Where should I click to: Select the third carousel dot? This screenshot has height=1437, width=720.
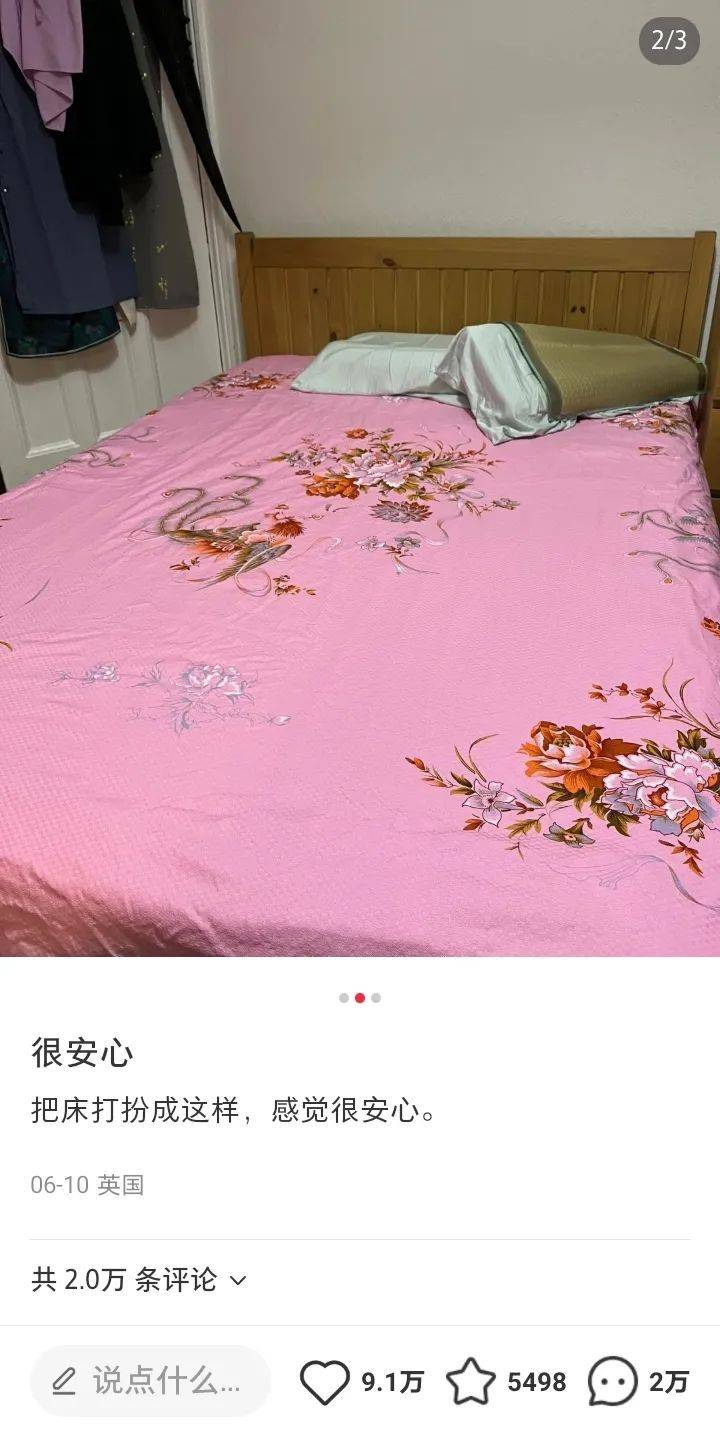(374, 996)
